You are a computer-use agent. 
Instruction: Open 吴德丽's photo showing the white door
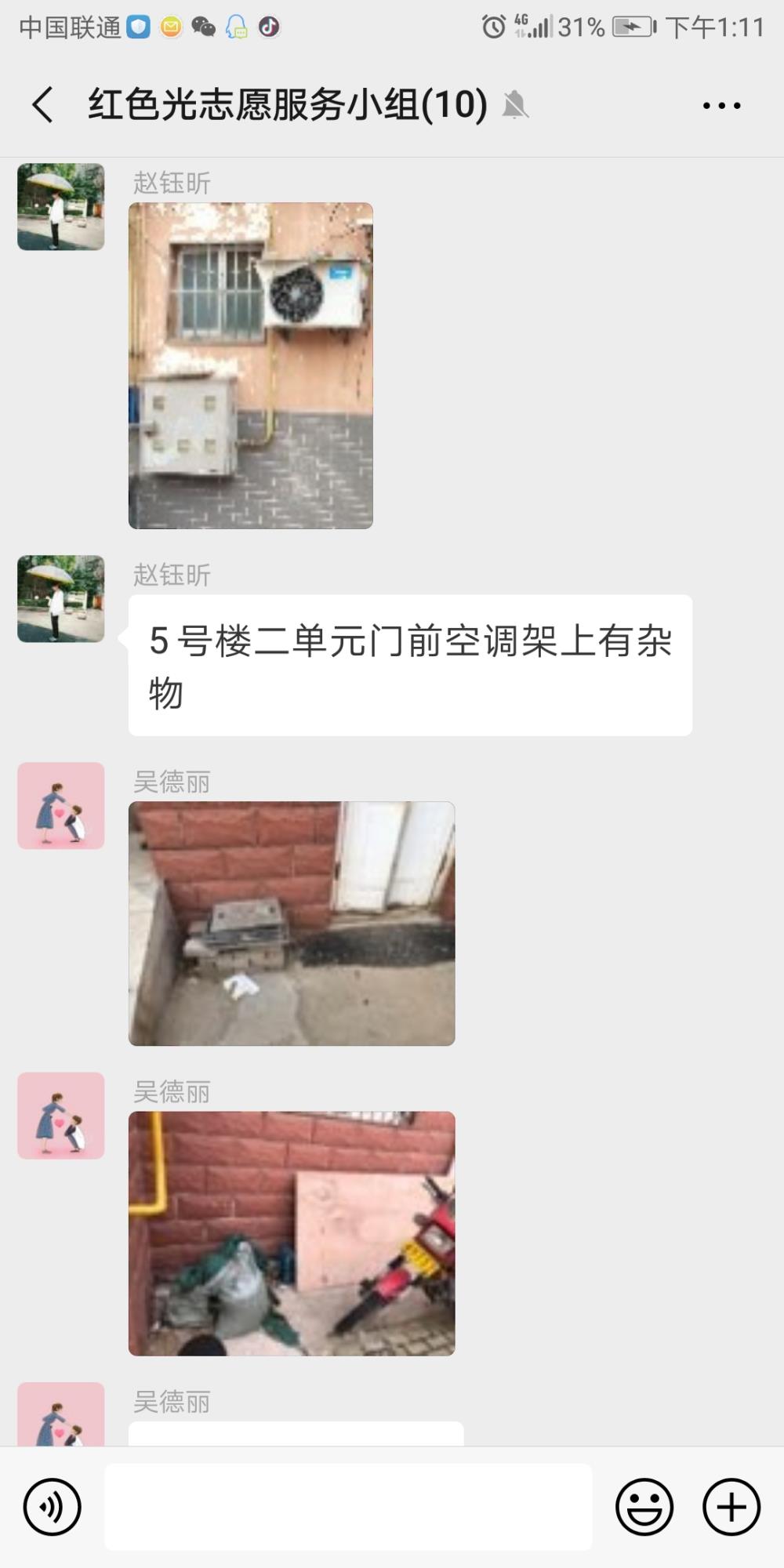pyautogui.click(x=292, y=924)
